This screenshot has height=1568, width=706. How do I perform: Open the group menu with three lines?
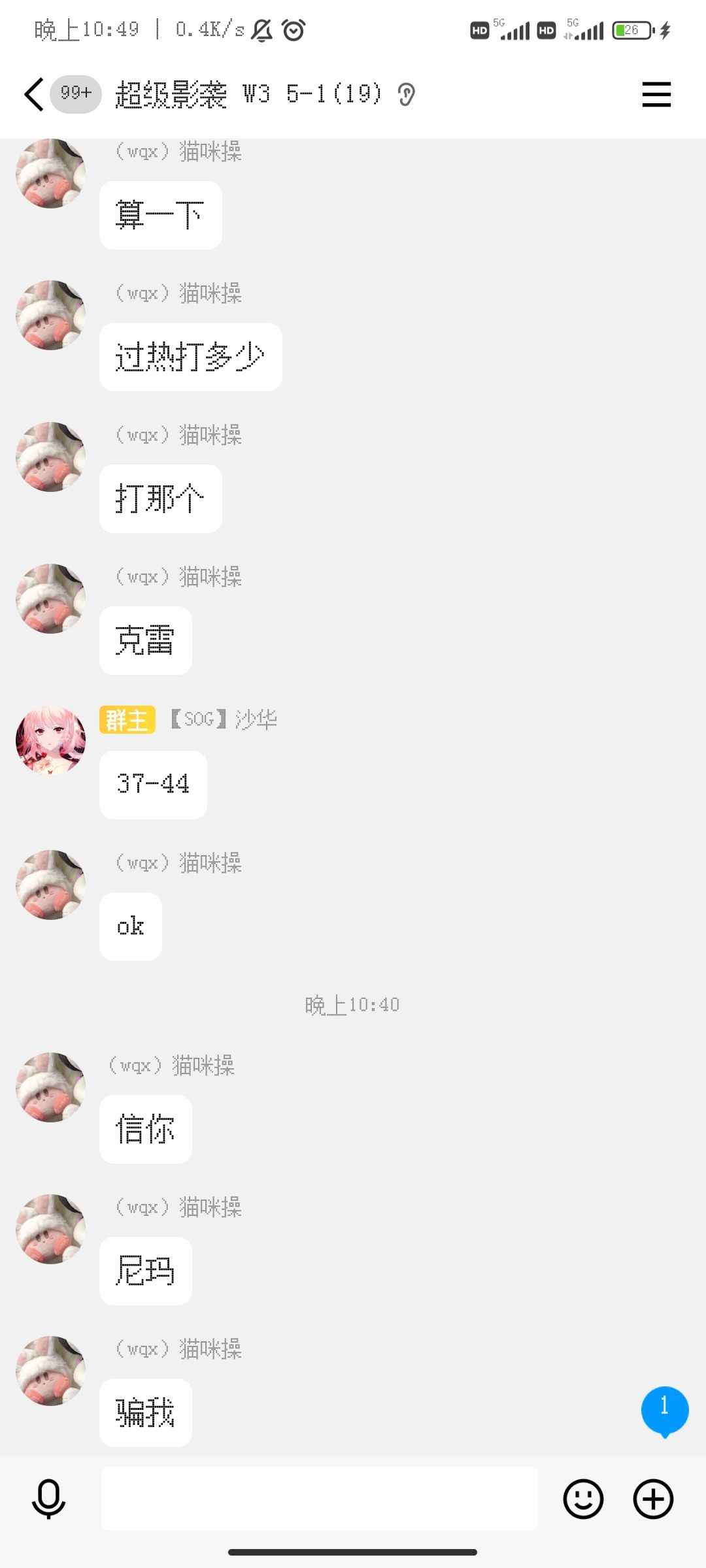tap(656, 95)
